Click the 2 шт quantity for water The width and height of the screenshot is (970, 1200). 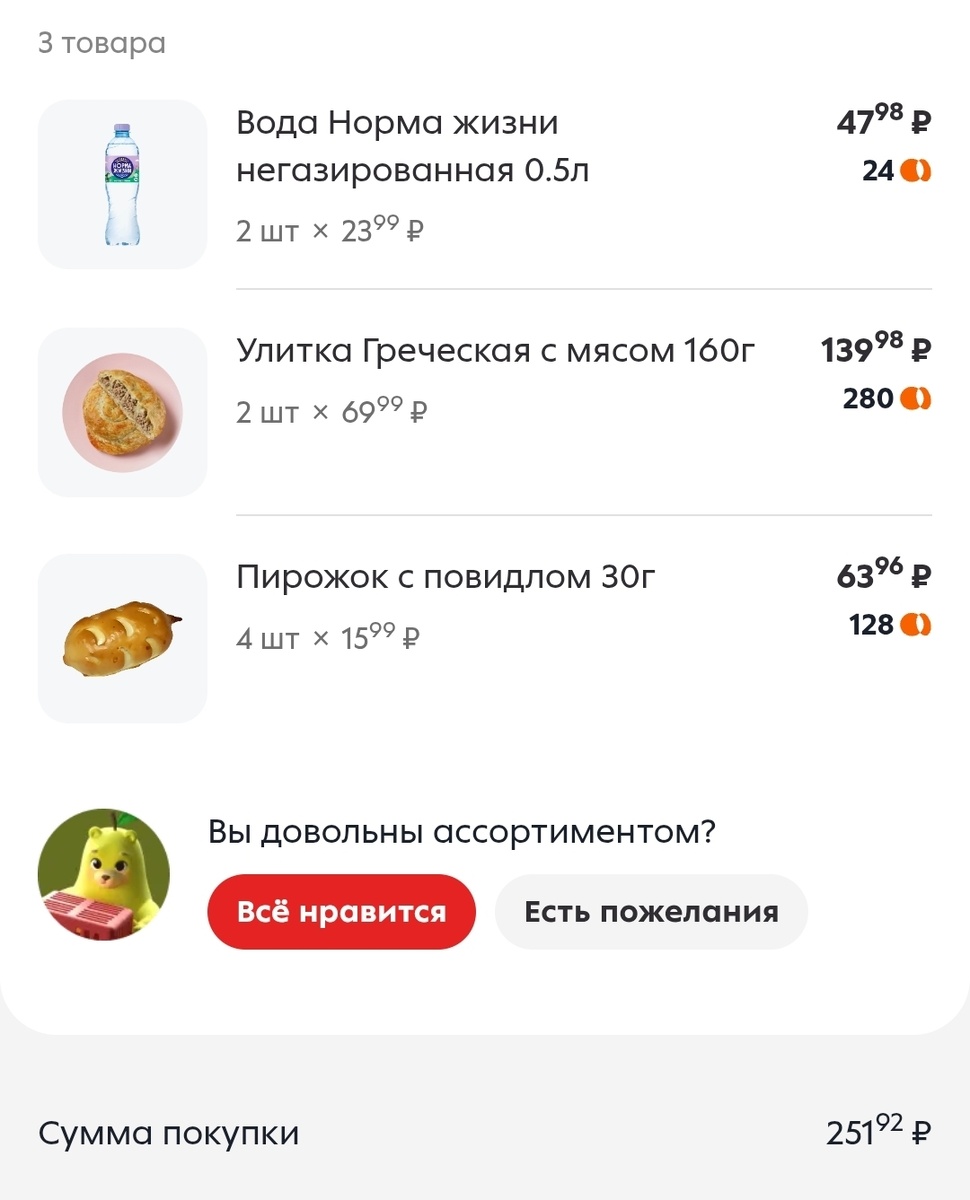point(264,230)
